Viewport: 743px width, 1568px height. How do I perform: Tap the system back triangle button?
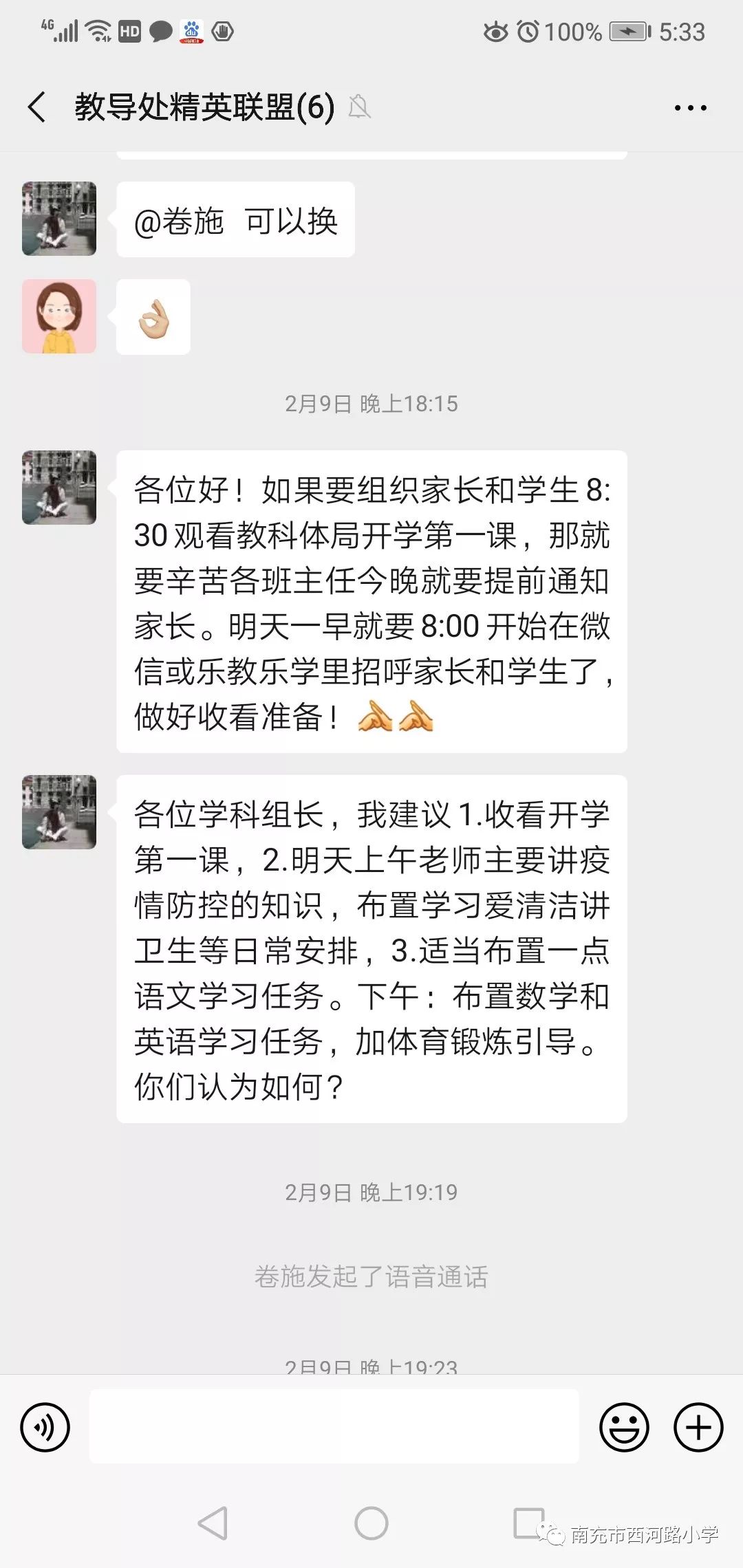(x=213, y=1523)
